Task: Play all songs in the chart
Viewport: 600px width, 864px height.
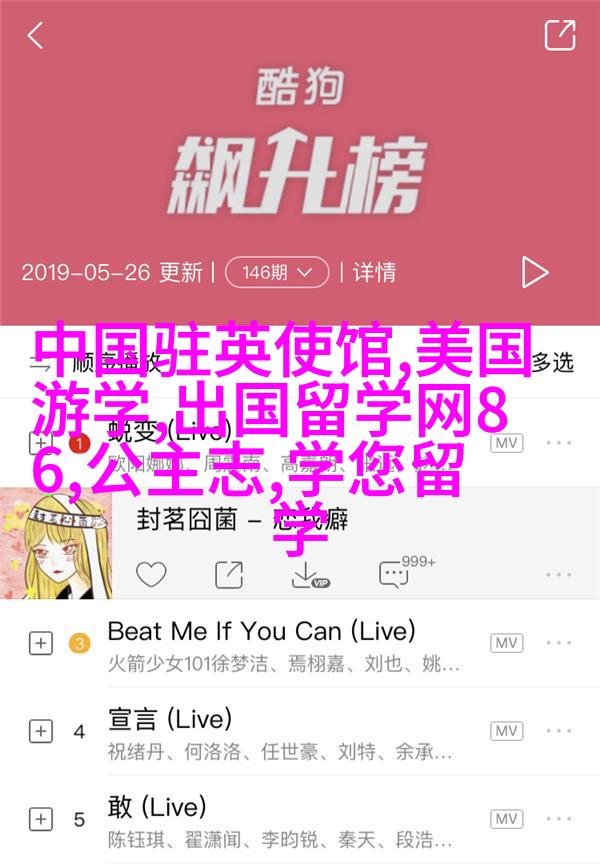Action: 535,272
